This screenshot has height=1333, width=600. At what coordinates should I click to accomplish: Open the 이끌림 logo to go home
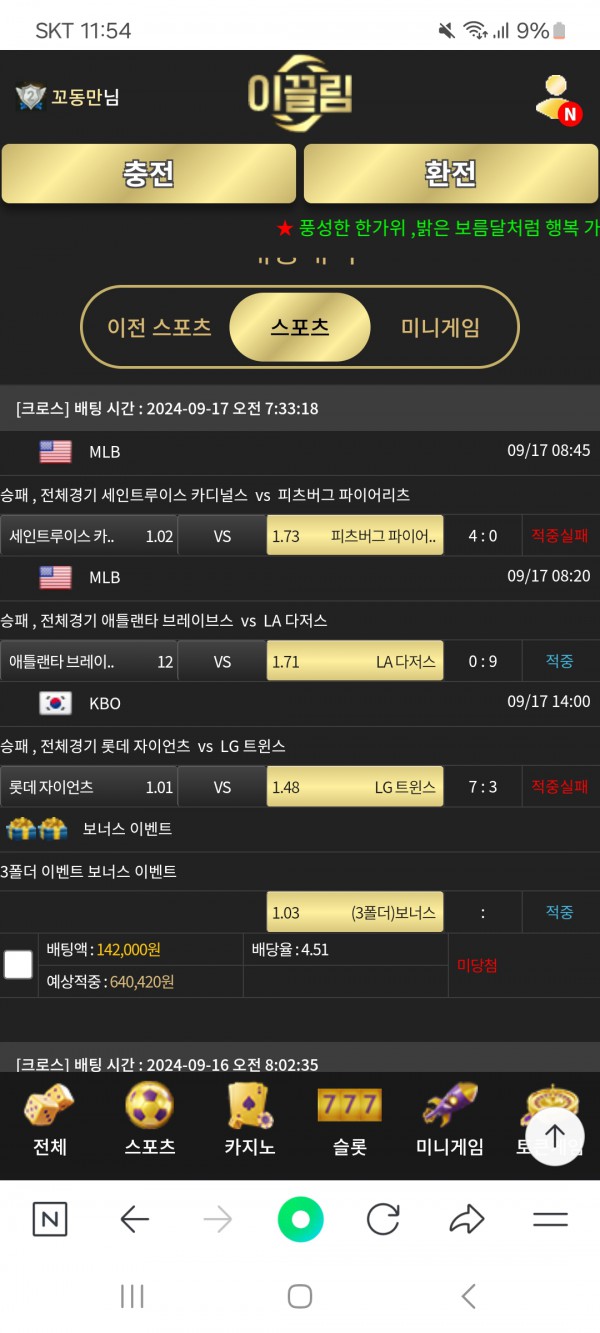click(300, 96)
